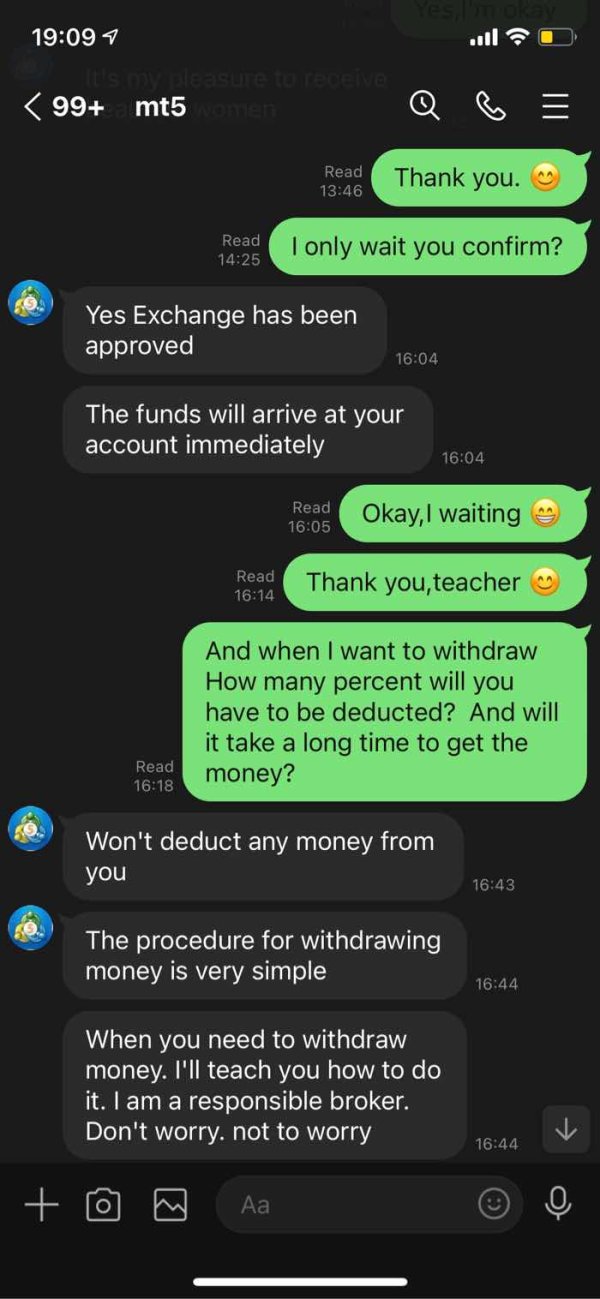Open the photo gallery picker

coord(170,1205)
